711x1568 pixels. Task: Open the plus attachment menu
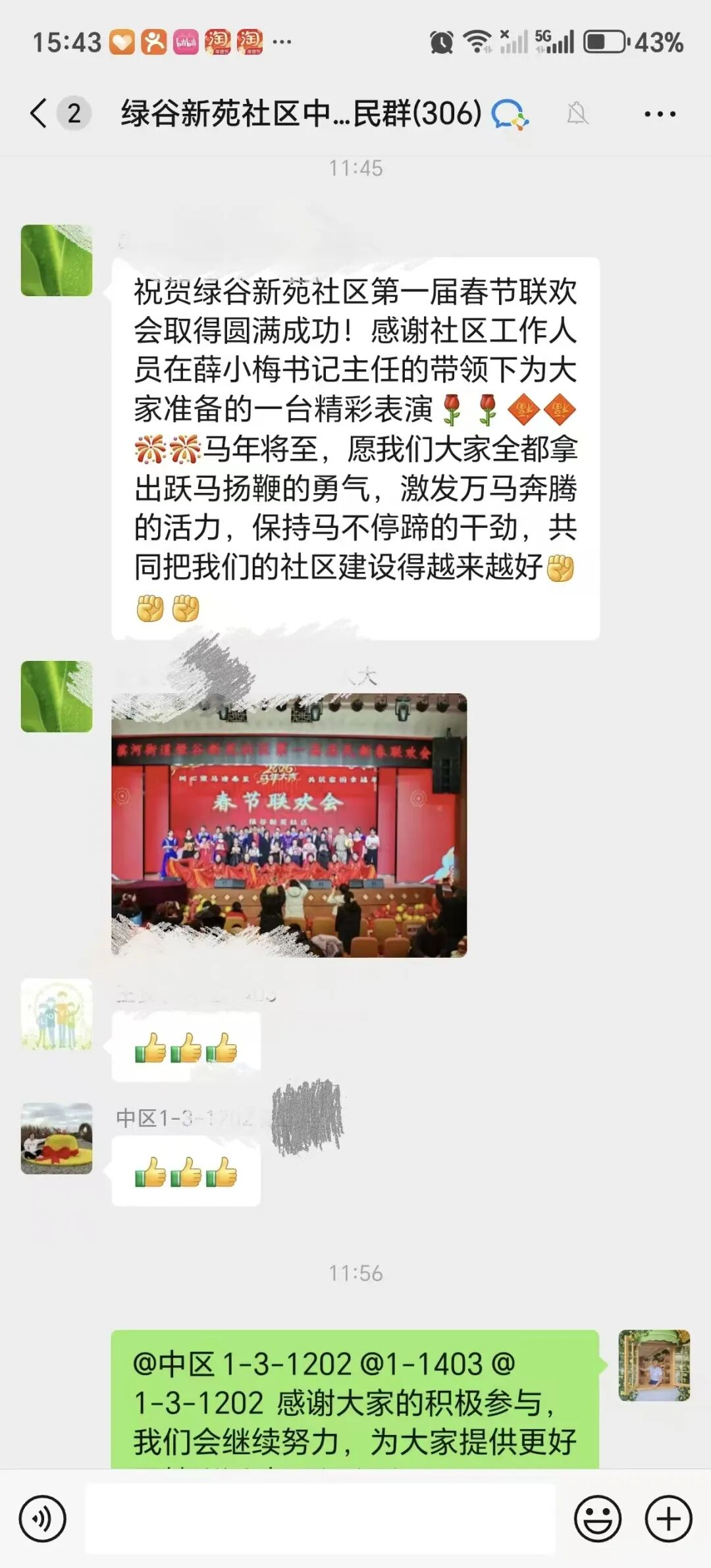(668, 1519)
